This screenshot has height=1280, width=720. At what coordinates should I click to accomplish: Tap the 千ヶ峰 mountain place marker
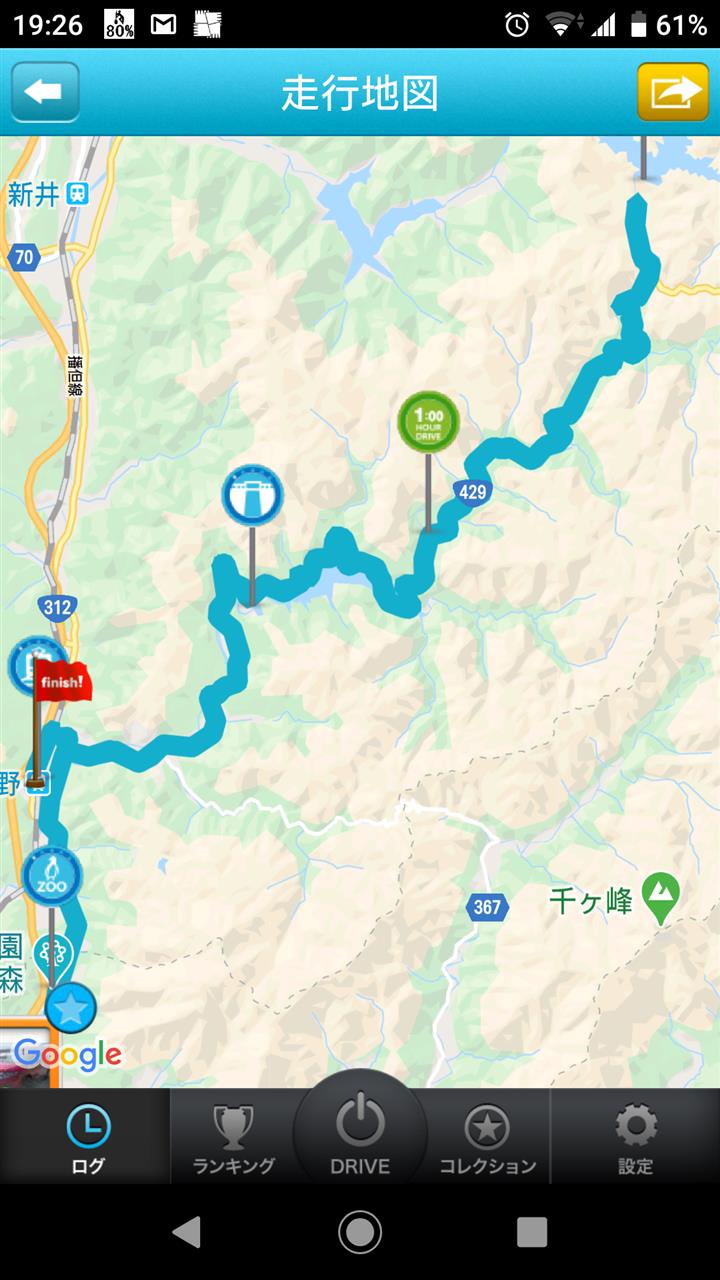coord(661,898)
